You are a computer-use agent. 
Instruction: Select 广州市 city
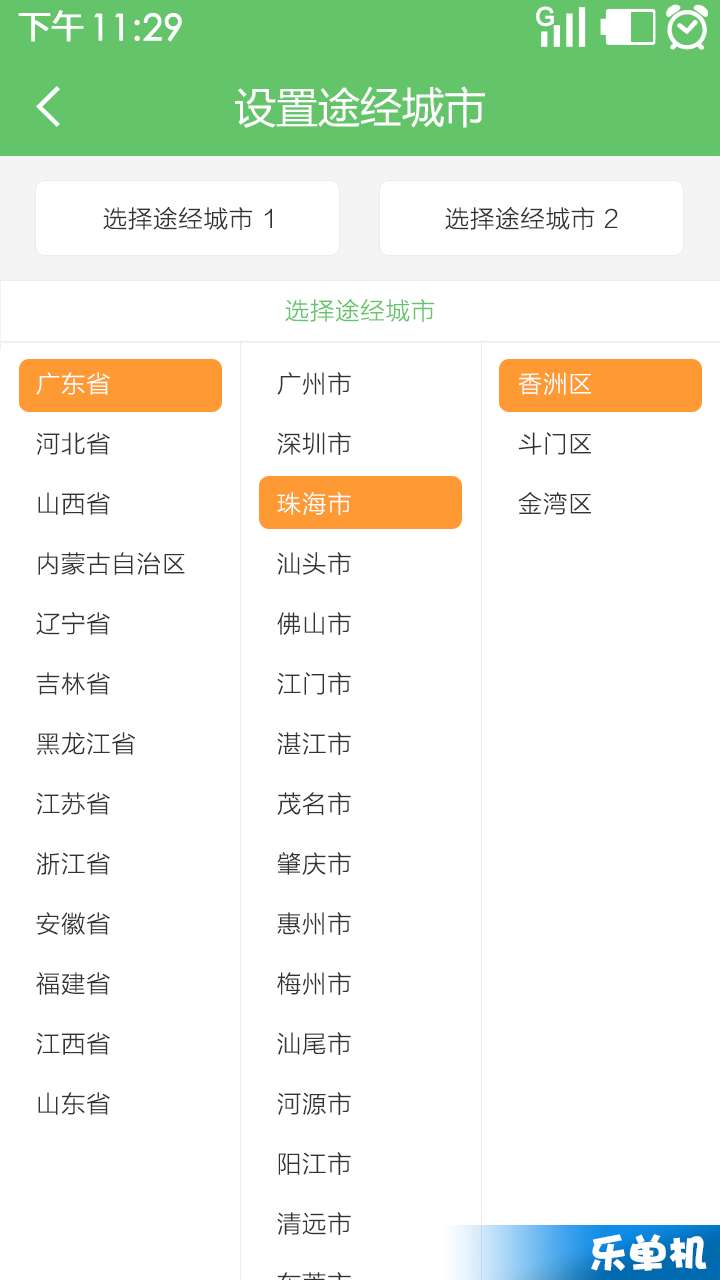tap(360, 384)
